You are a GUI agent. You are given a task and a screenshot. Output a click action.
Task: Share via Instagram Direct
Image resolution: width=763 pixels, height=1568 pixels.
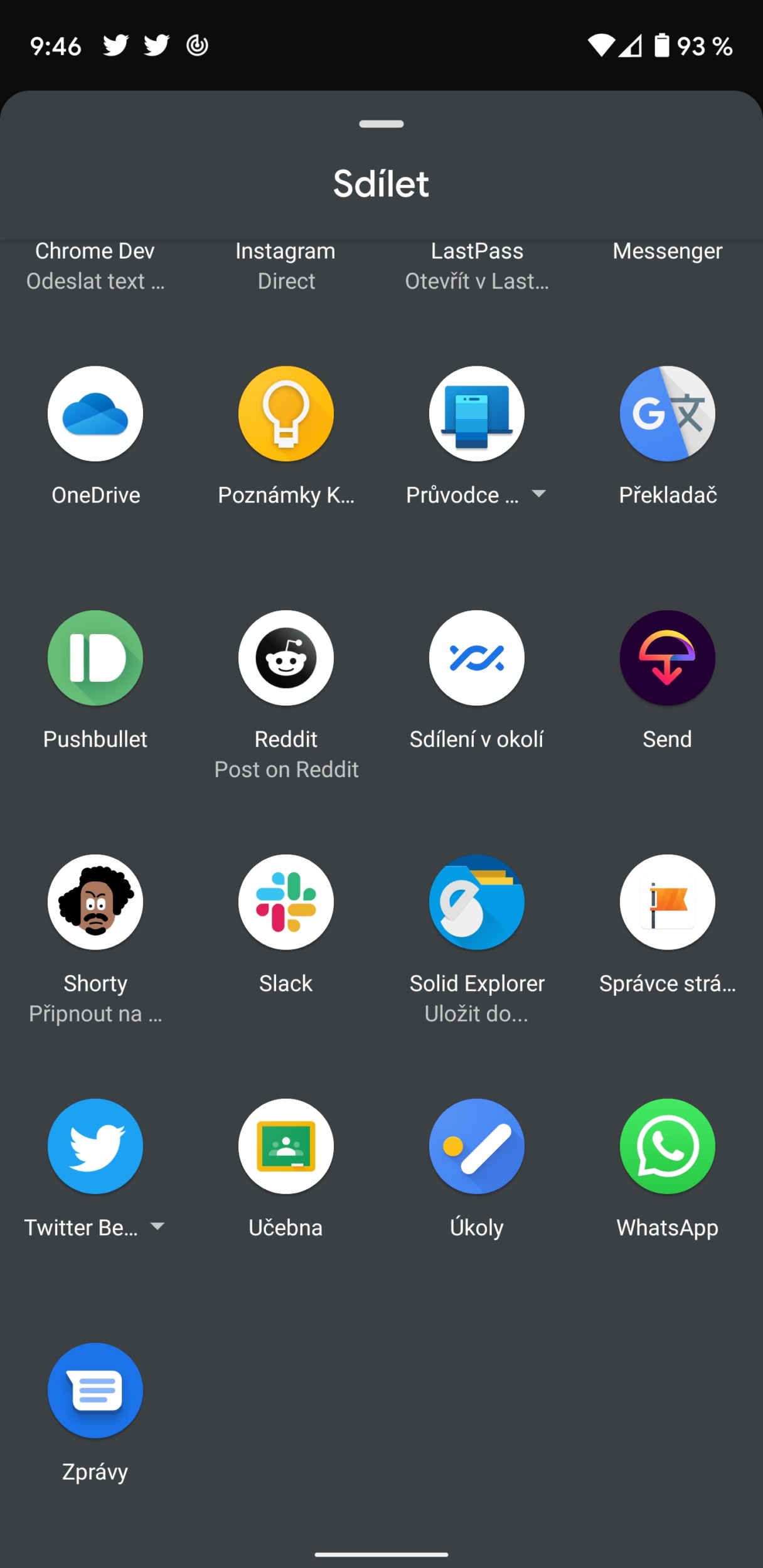pyautogui.click(x=286, y=265)
